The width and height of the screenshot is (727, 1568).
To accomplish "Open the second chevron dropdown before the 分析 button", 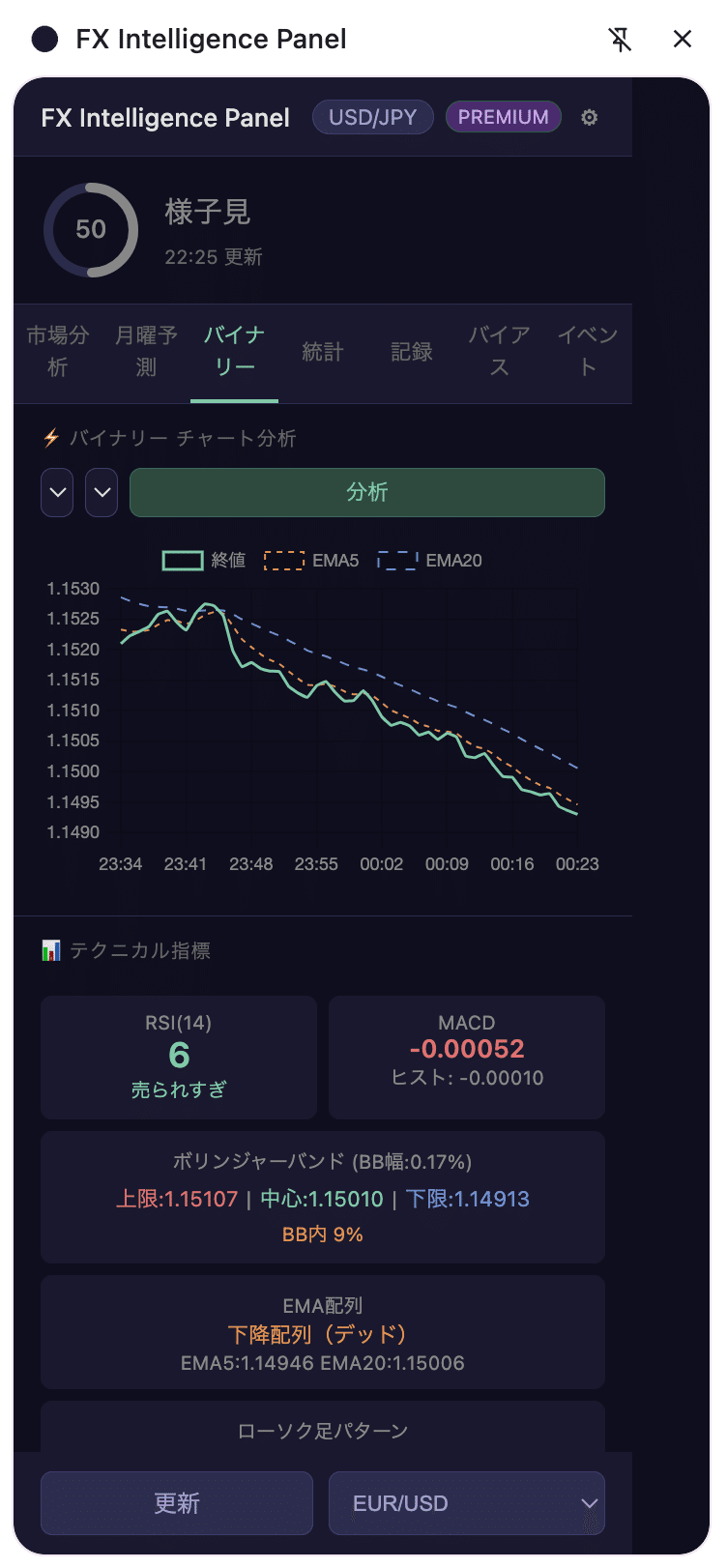I will pyautogui.click(x=102, y=492).
